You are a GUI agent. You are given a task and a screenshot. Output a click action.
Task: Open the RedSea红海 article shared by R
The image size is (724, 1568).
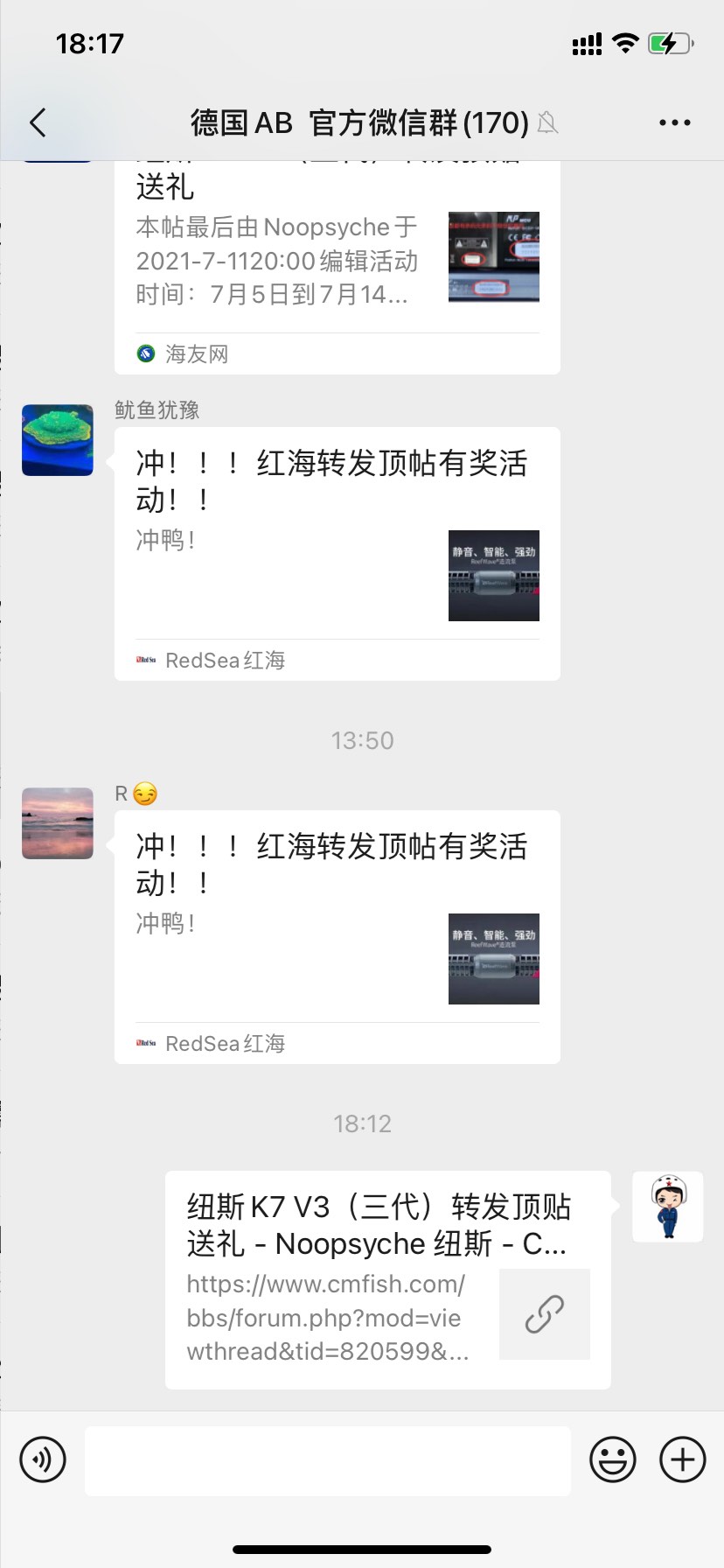(337, 936)
